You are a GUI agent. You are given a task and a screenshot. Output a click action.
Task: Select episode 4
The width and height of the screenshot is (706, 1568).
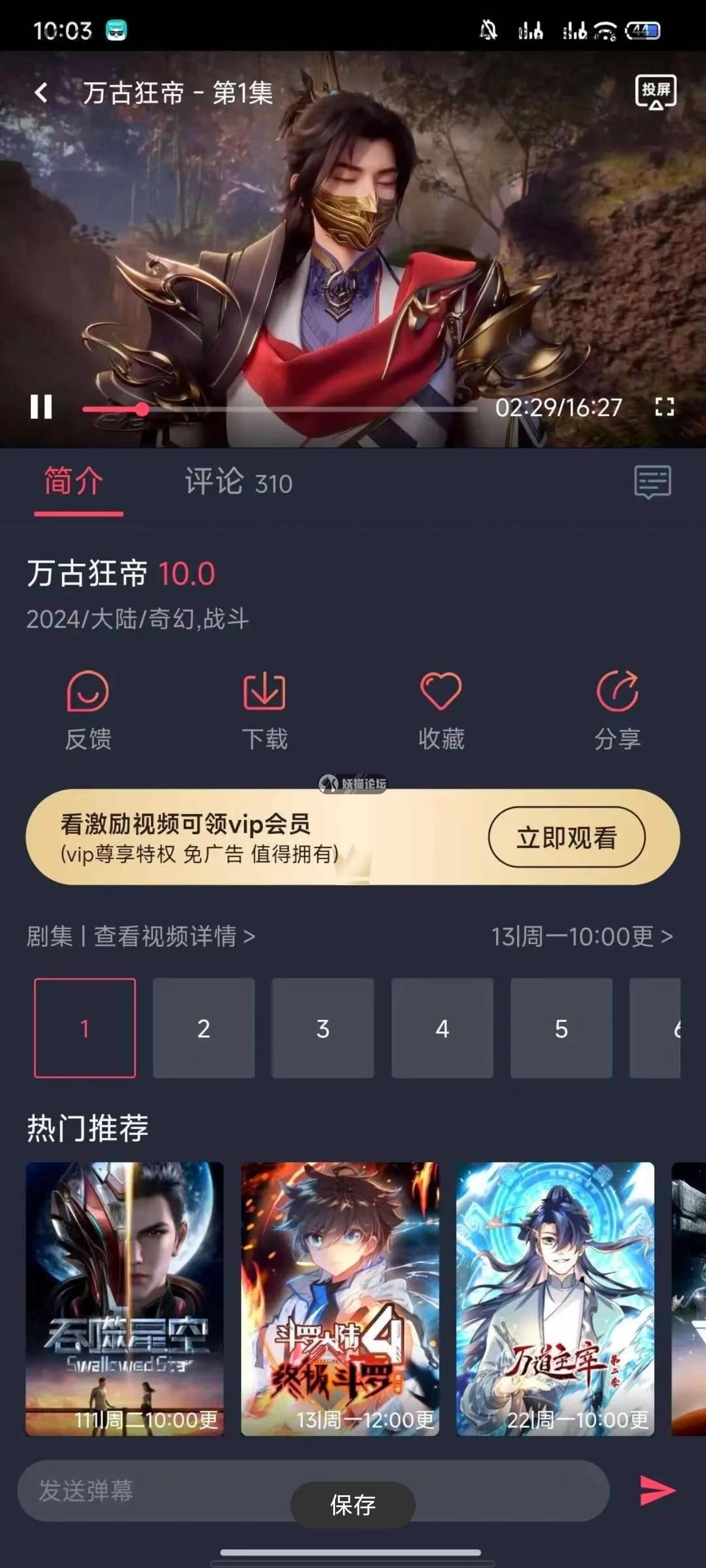442,1028
